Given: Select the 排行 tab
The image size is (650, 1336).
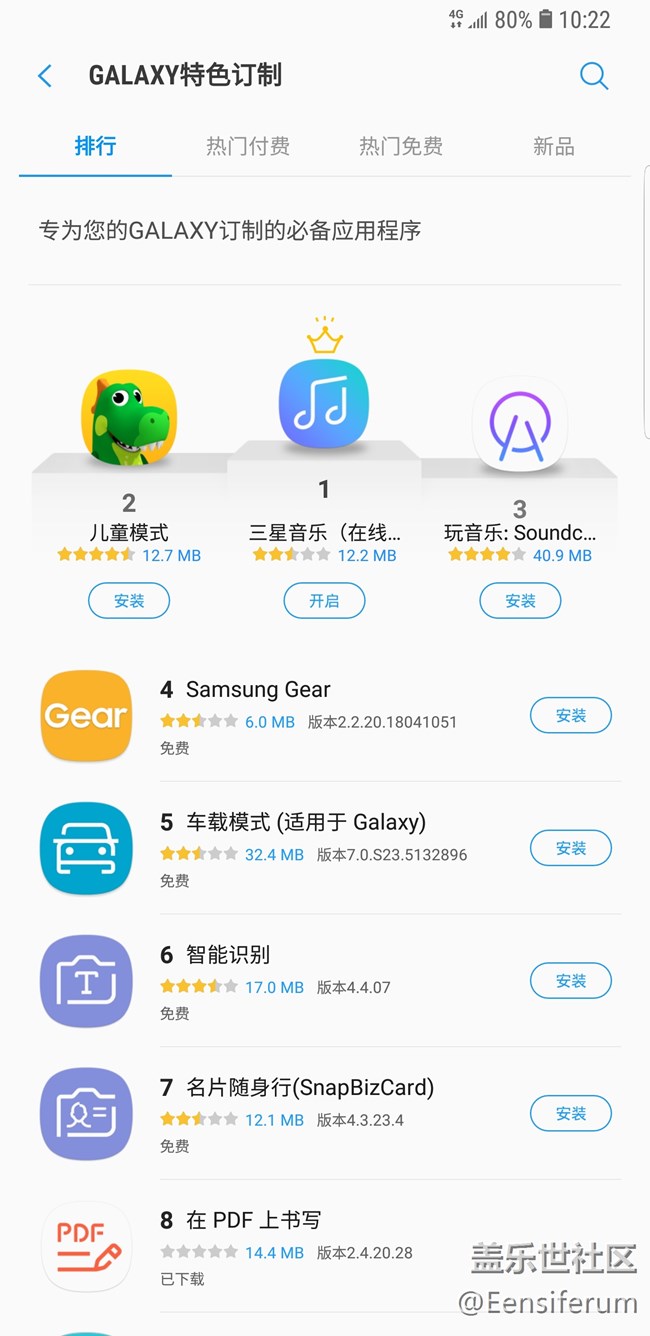Looking at the screenshot, I should (x=95, y=147).
